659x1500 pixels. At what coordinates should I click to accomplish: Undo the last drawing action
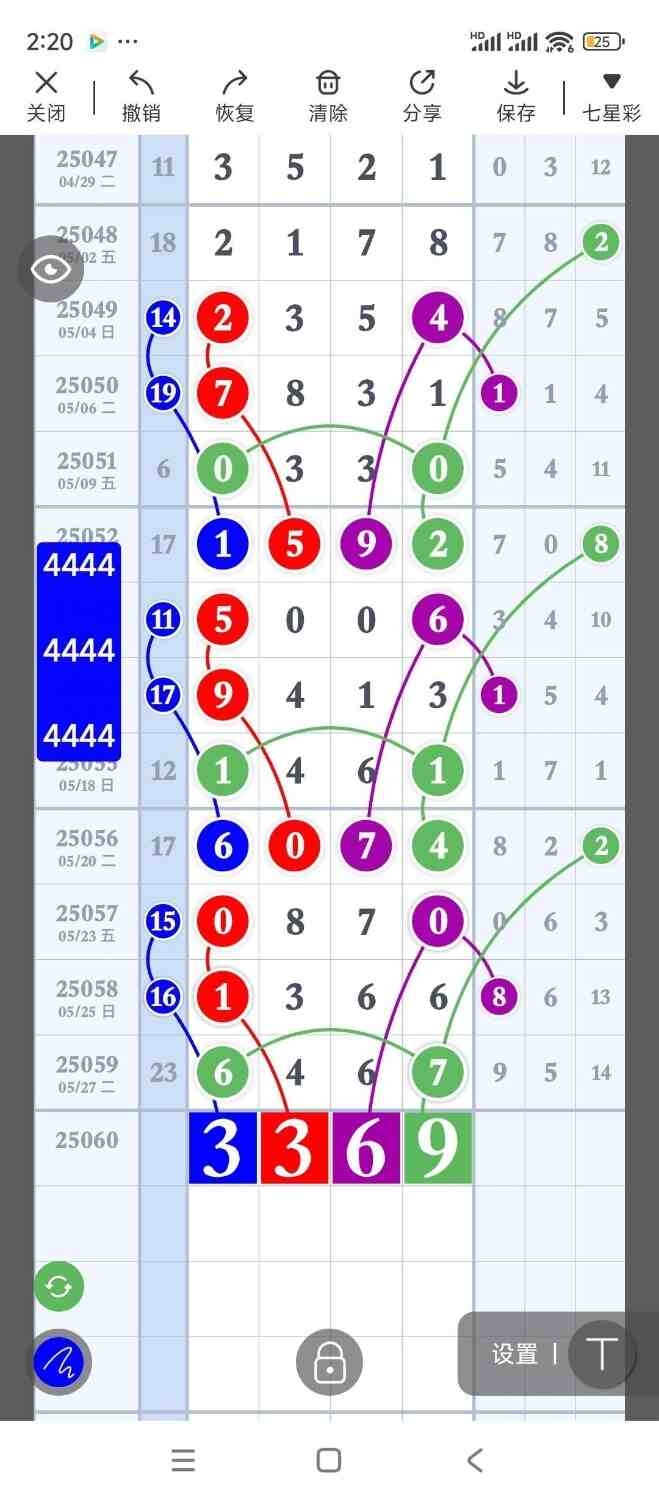point(141,96)
